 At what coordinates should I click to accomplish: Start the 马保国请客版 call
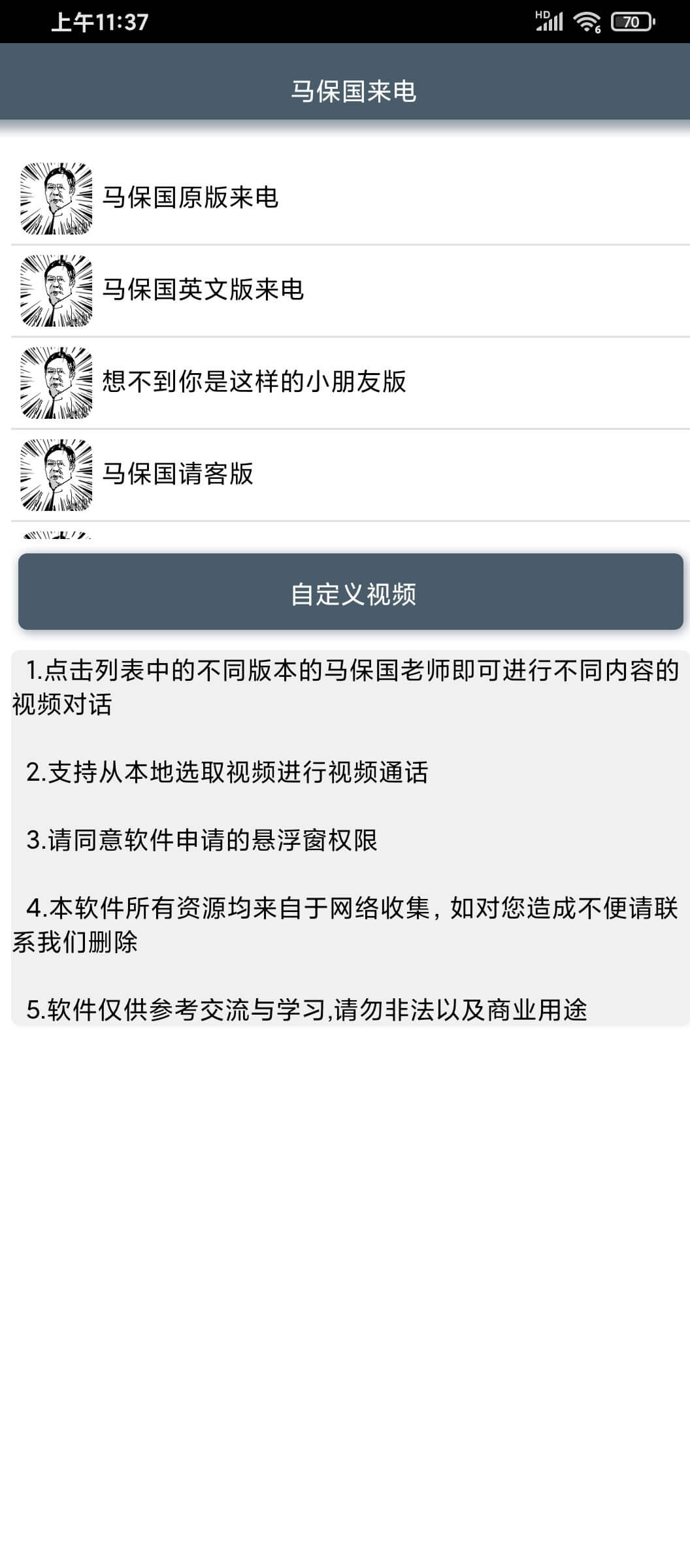pyautogui.click(x=350, y=475)
